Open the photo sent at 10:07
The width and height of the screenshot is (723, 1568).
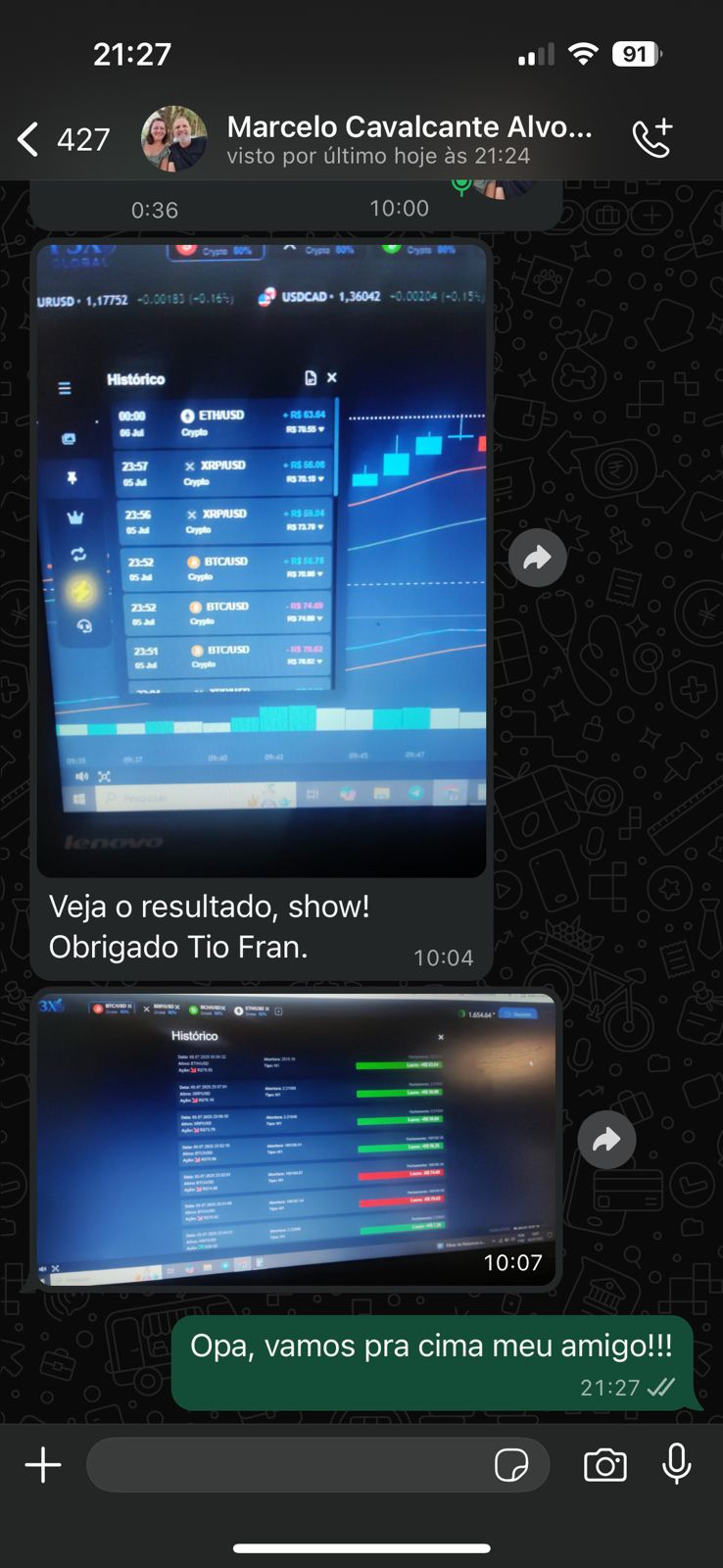point(298,1139)
